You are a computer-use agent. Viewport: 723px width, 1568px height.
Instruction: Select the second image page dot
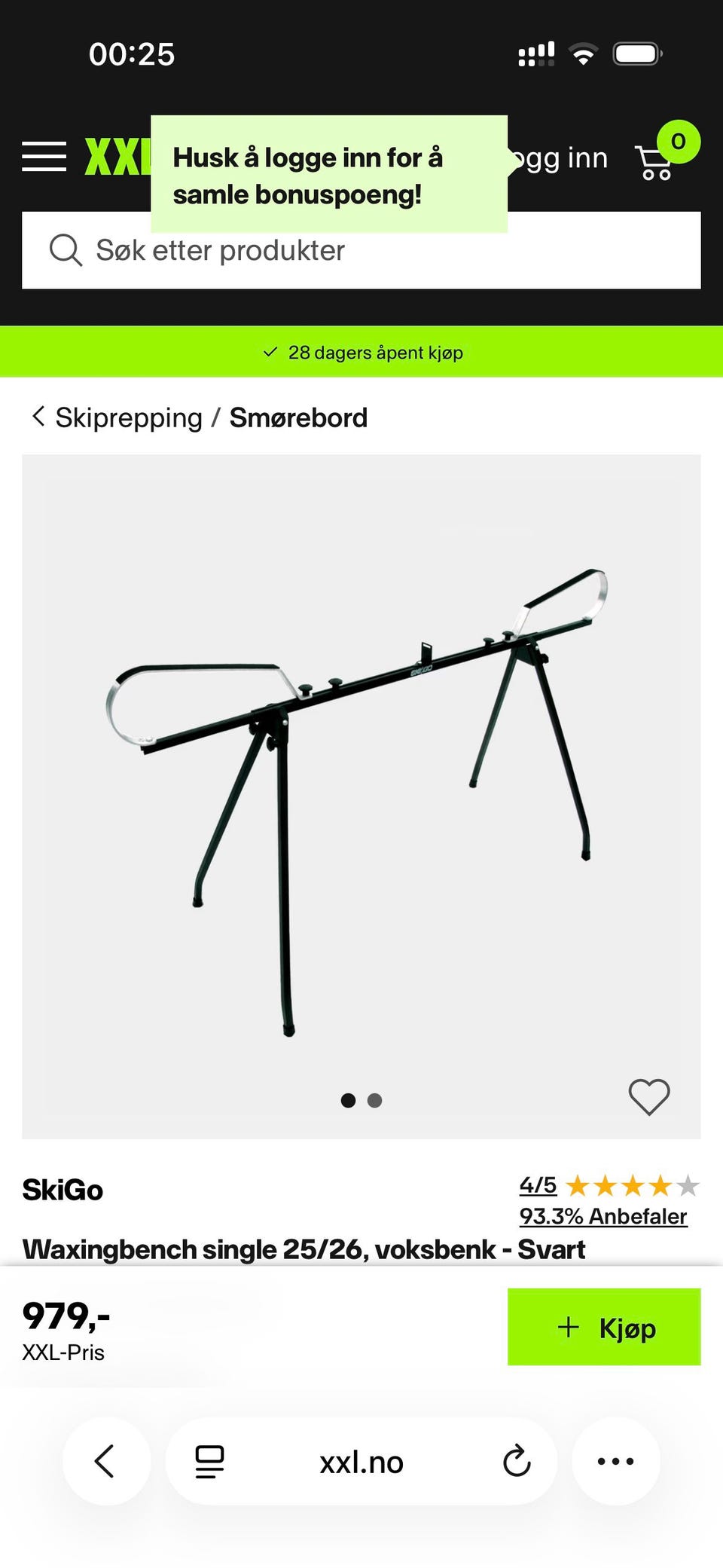click(374, 1100)
